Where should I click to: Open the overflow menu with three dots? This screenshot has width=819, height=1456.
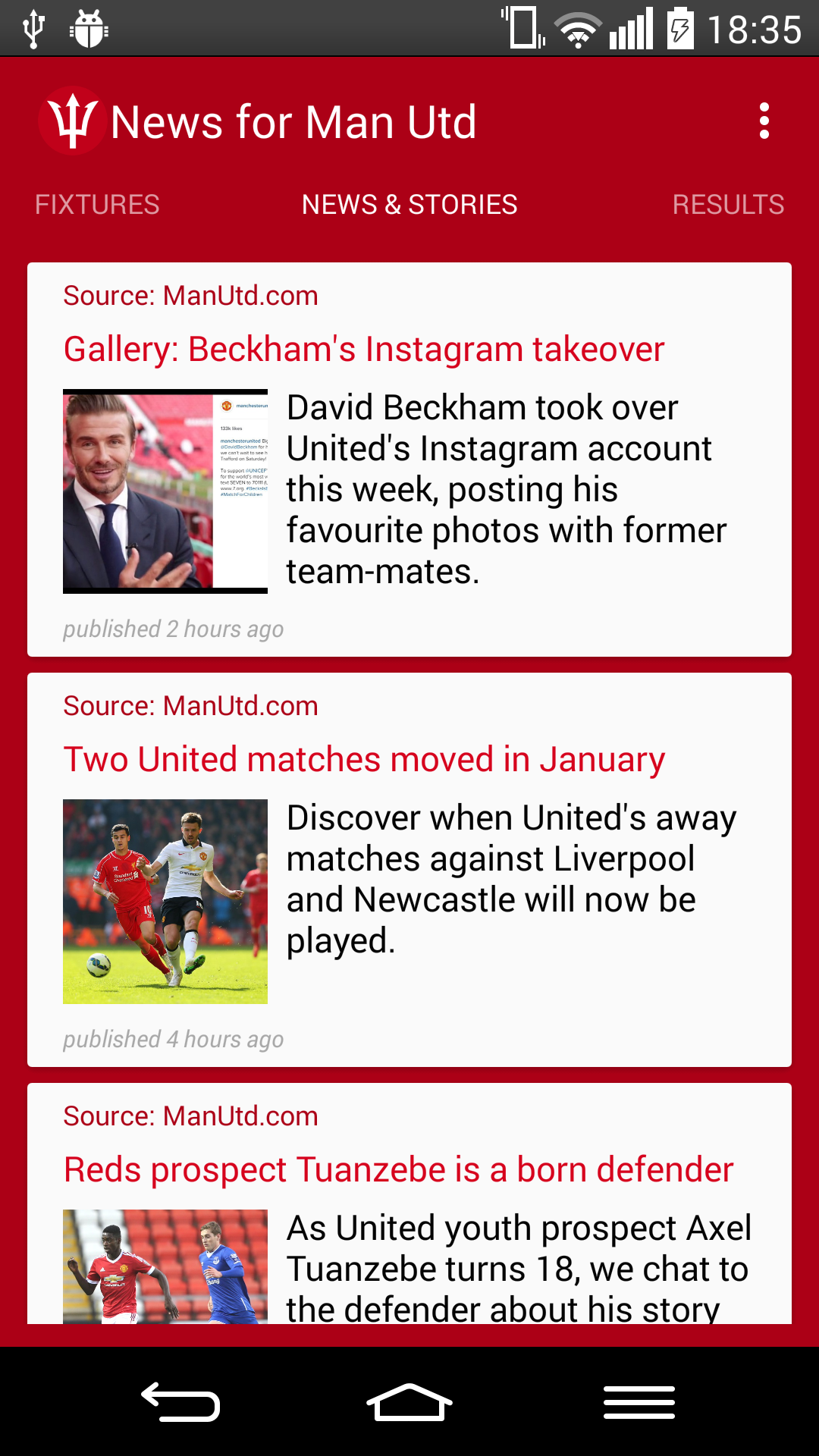pos(764,121)
